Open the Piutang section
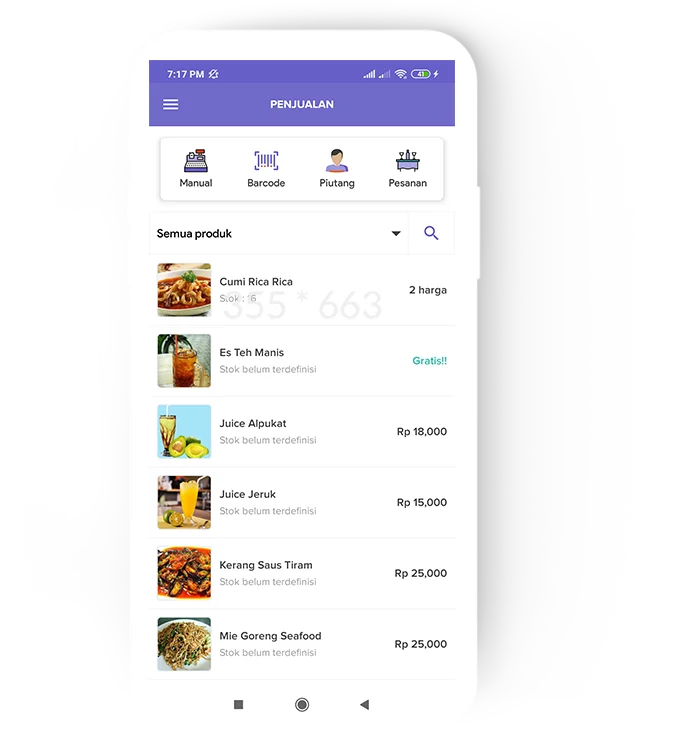 [337, 169]
